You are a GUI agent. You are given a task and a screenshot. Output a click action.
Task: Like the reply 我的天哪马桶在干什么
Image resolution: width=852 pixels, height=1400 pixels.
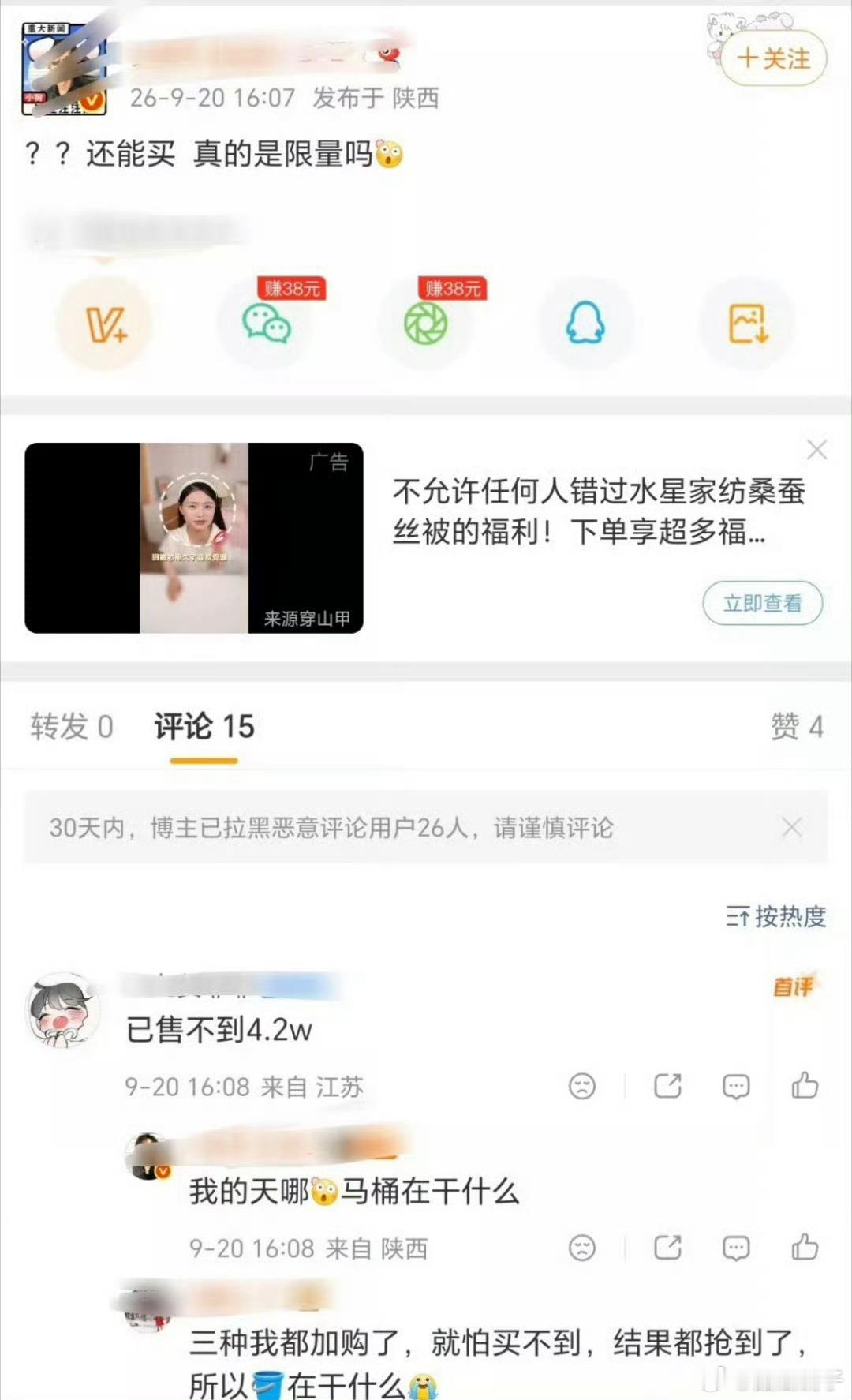pyautogui.click(x=805, y=1247)
